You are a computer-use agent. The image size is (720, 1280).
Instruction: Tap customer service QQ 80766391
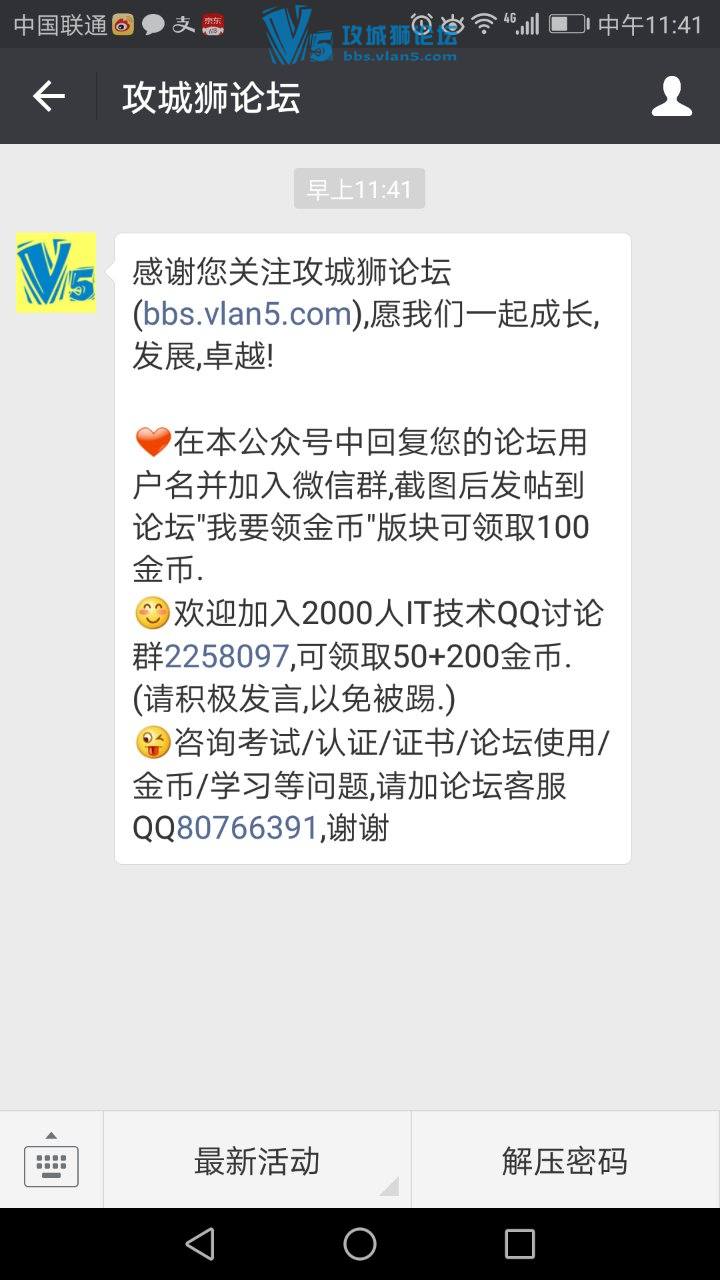click(x=247, y=828)
